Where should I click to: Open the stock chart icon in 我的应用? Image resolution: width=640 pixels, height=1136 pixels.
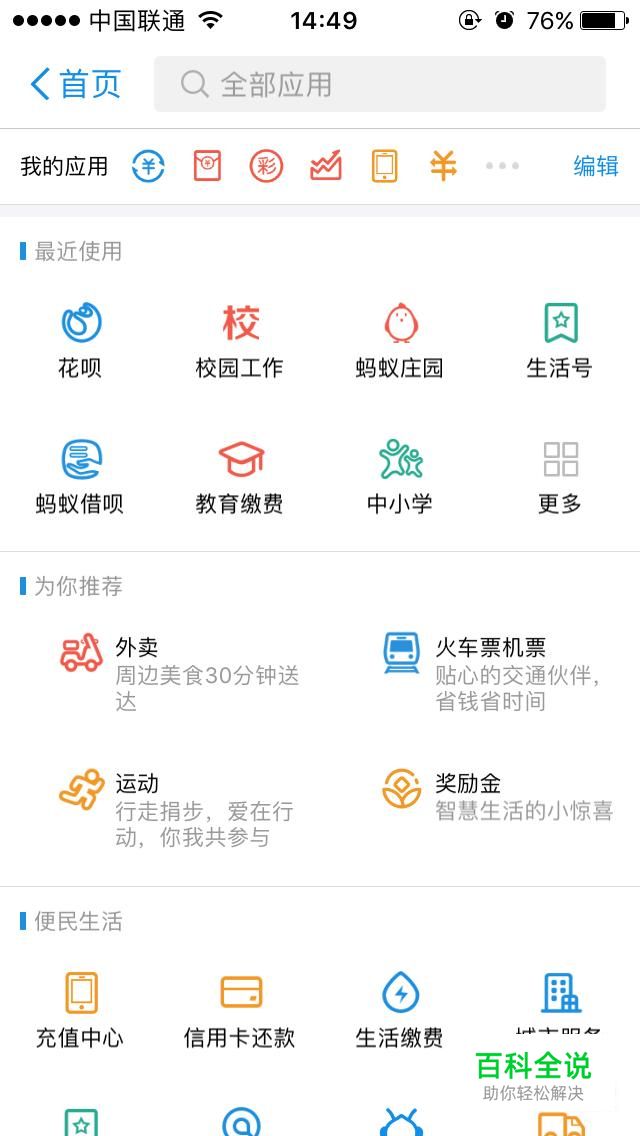pos(326,166)
